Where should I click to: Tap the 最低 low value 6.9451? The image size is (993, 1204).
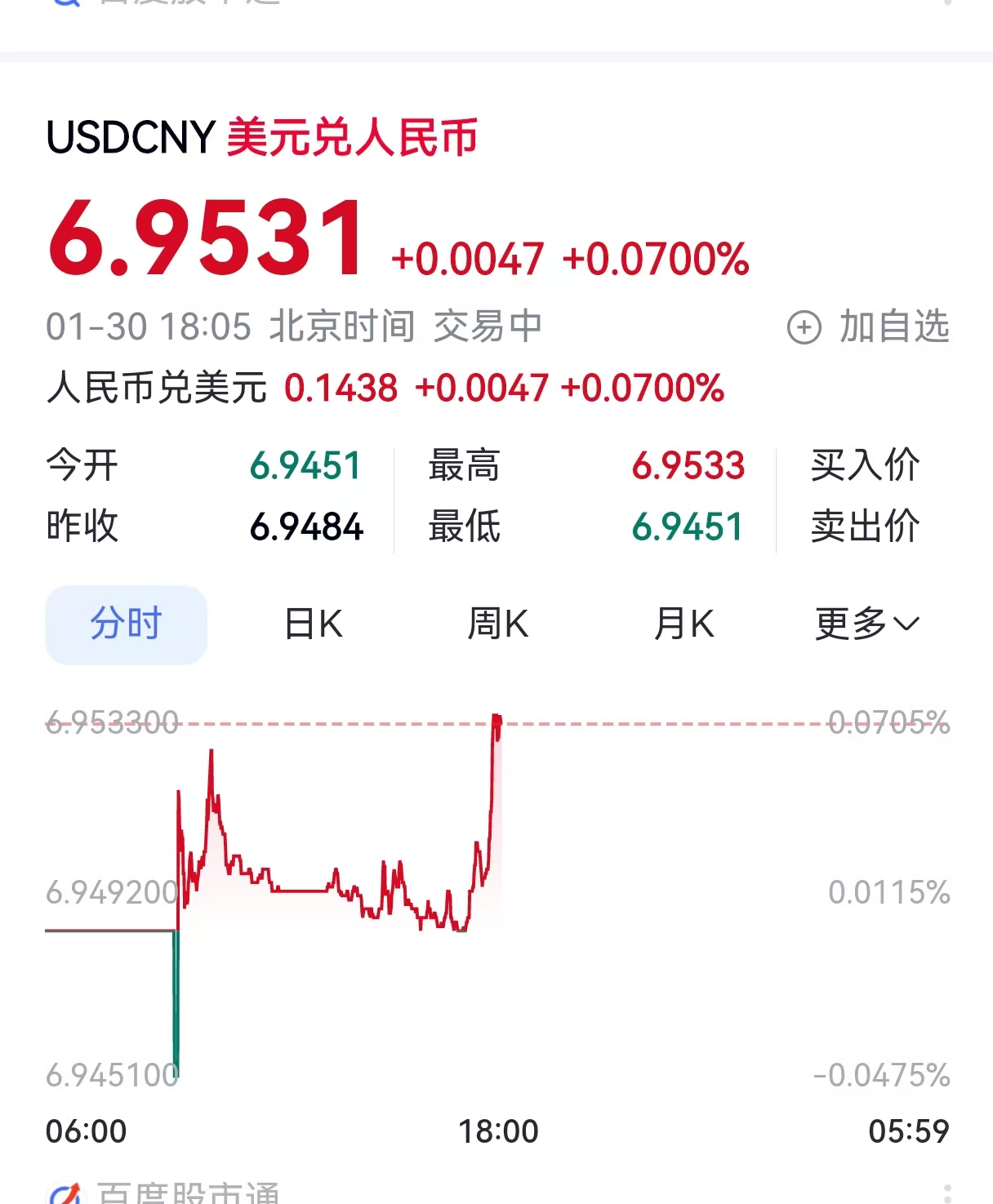coord(688,527)
